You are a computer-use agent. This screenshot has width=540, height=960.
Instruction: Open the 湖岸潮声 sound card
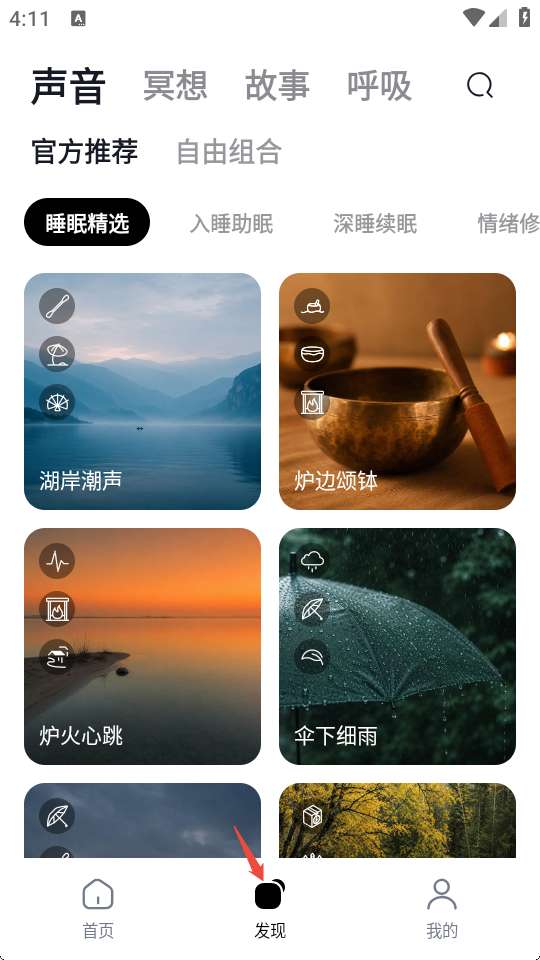click(x=143, y=391)
